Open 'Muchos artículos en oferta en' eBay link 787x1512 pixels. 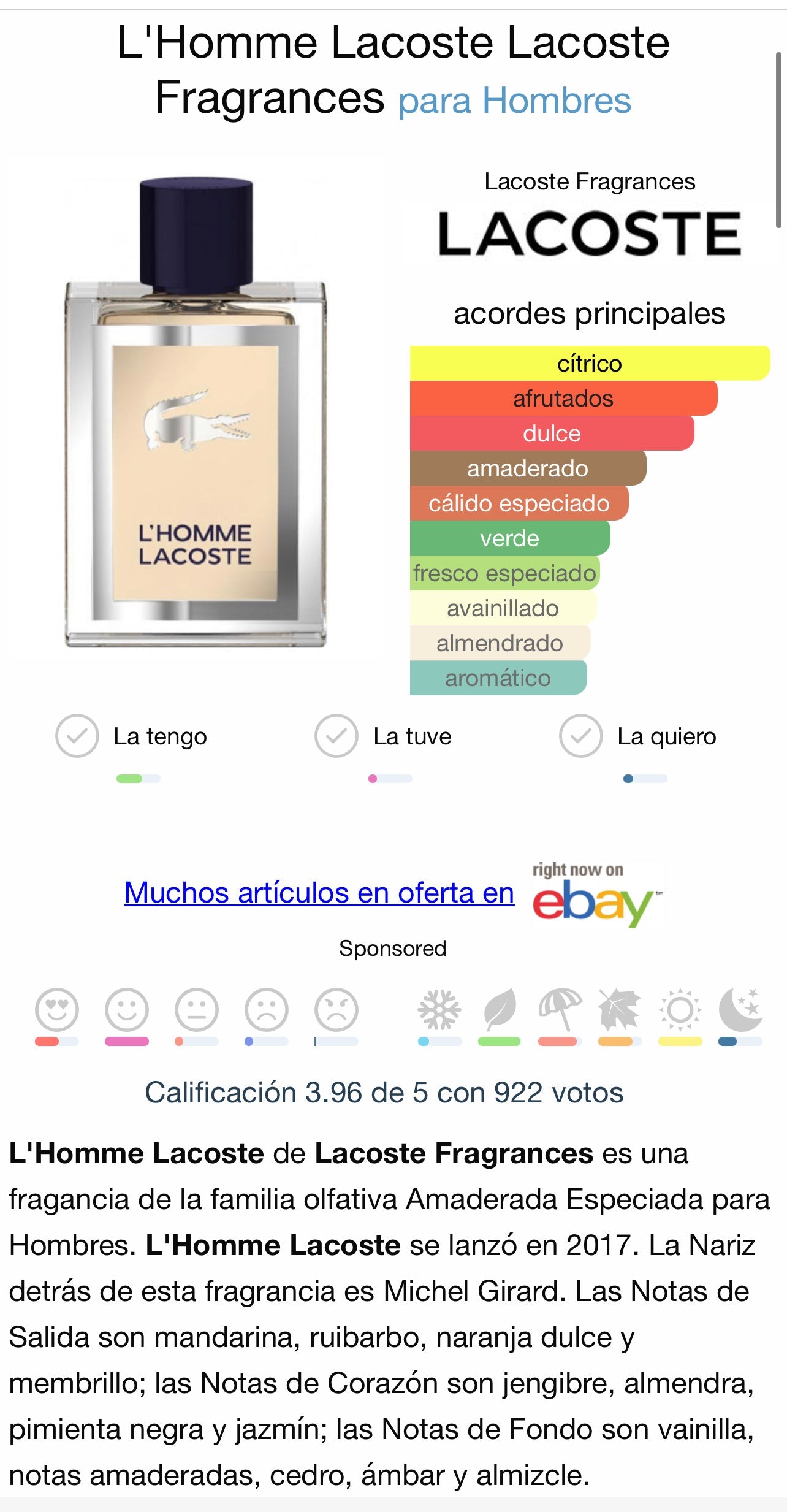click(x=319, y=893)
